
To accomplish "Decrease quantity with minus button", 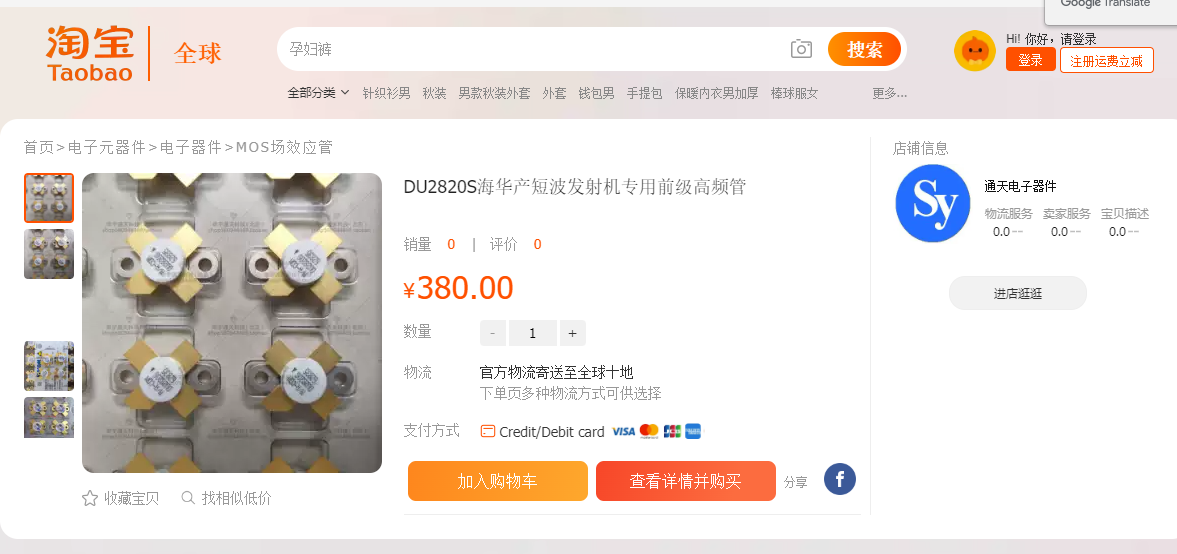I will point(492,333).
